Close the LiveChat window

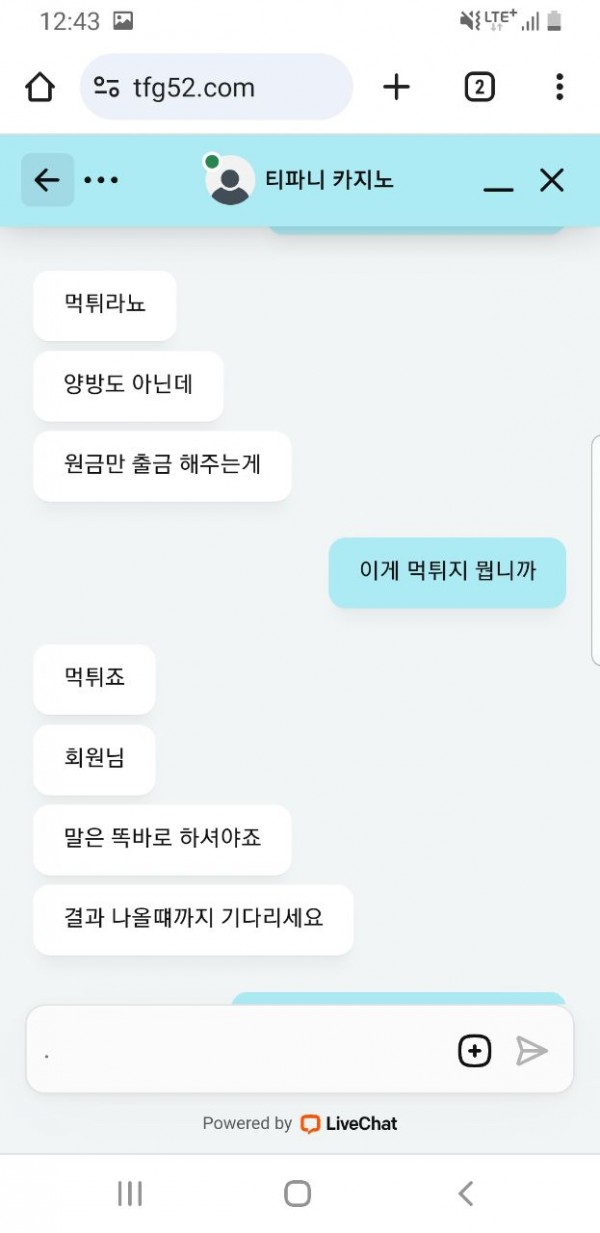[x=552, y=180]
